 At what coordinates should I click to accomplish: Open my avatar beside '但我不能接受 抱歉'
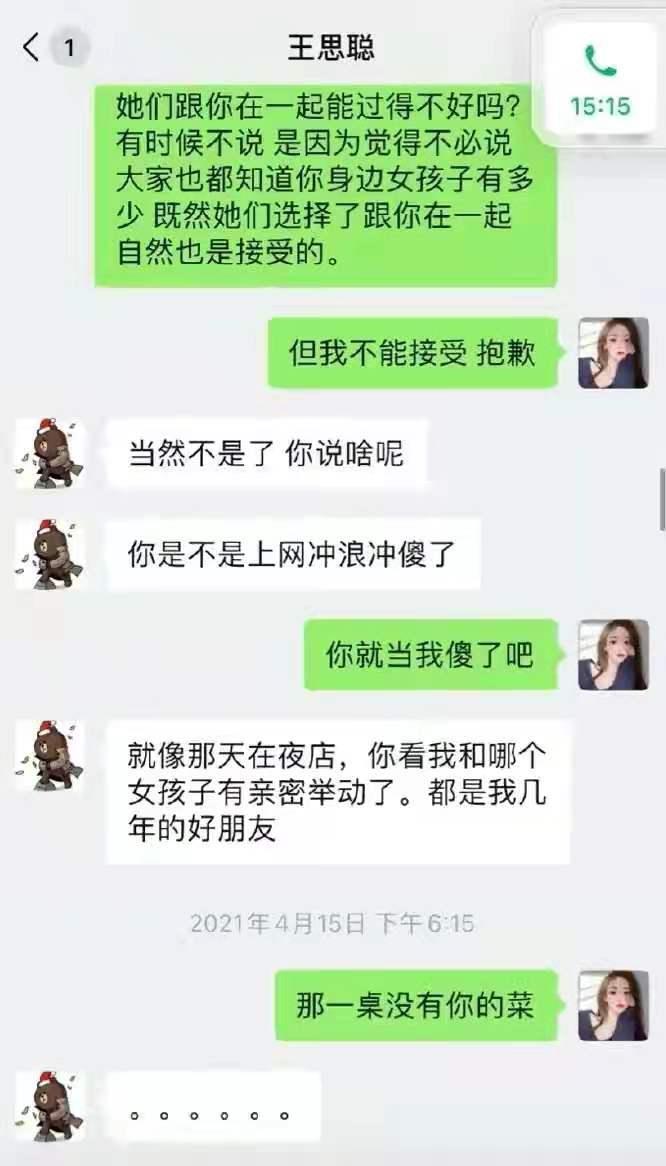coord(613,353)
